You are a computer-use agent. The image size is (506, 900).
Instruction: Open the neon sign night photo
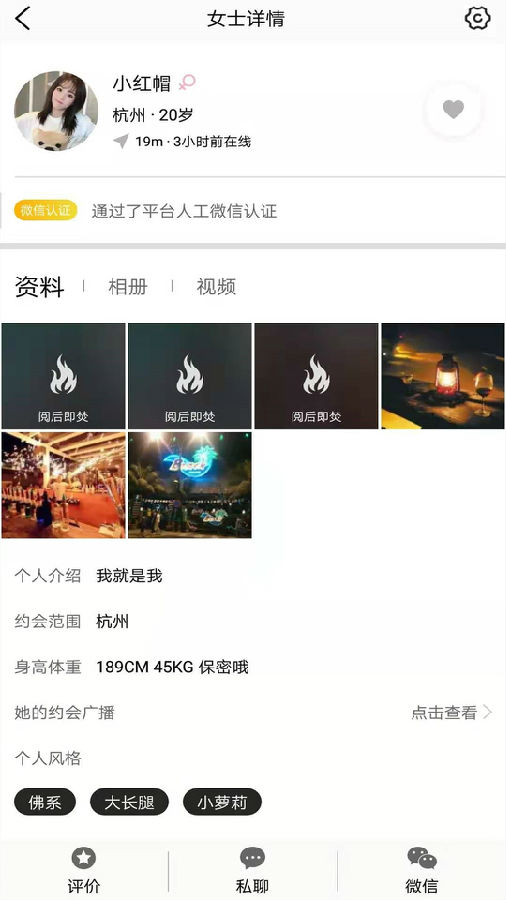coord(190,485)
